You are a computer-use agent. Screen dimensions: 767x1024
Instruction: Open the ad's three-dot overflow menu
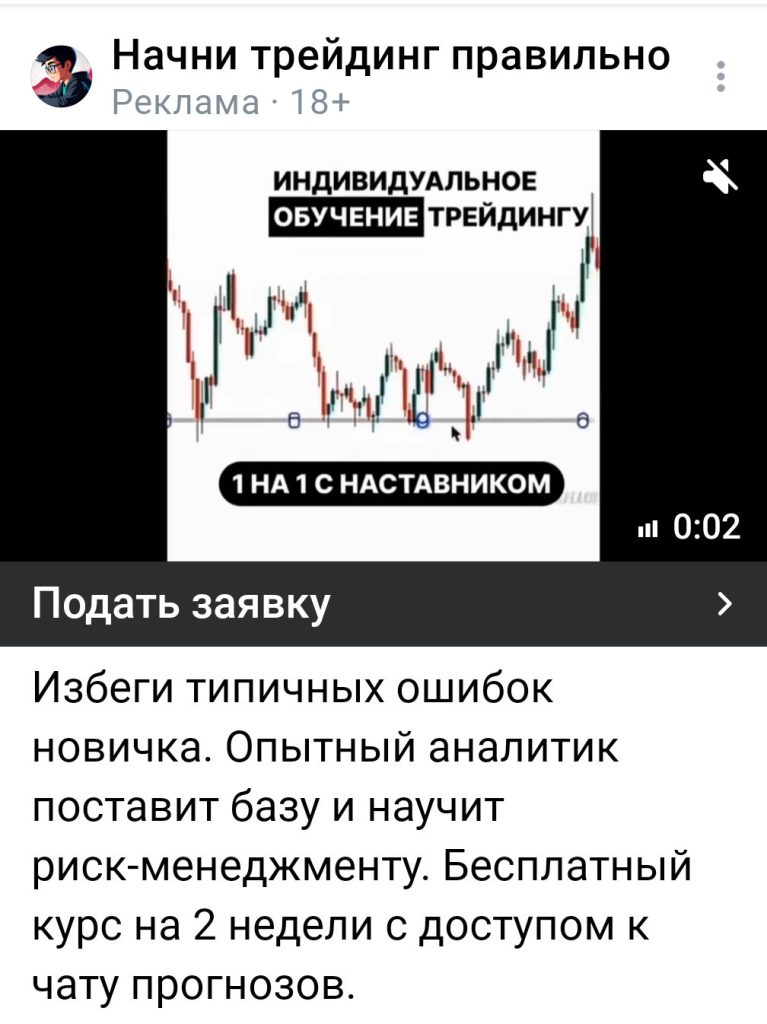(722, 77)
